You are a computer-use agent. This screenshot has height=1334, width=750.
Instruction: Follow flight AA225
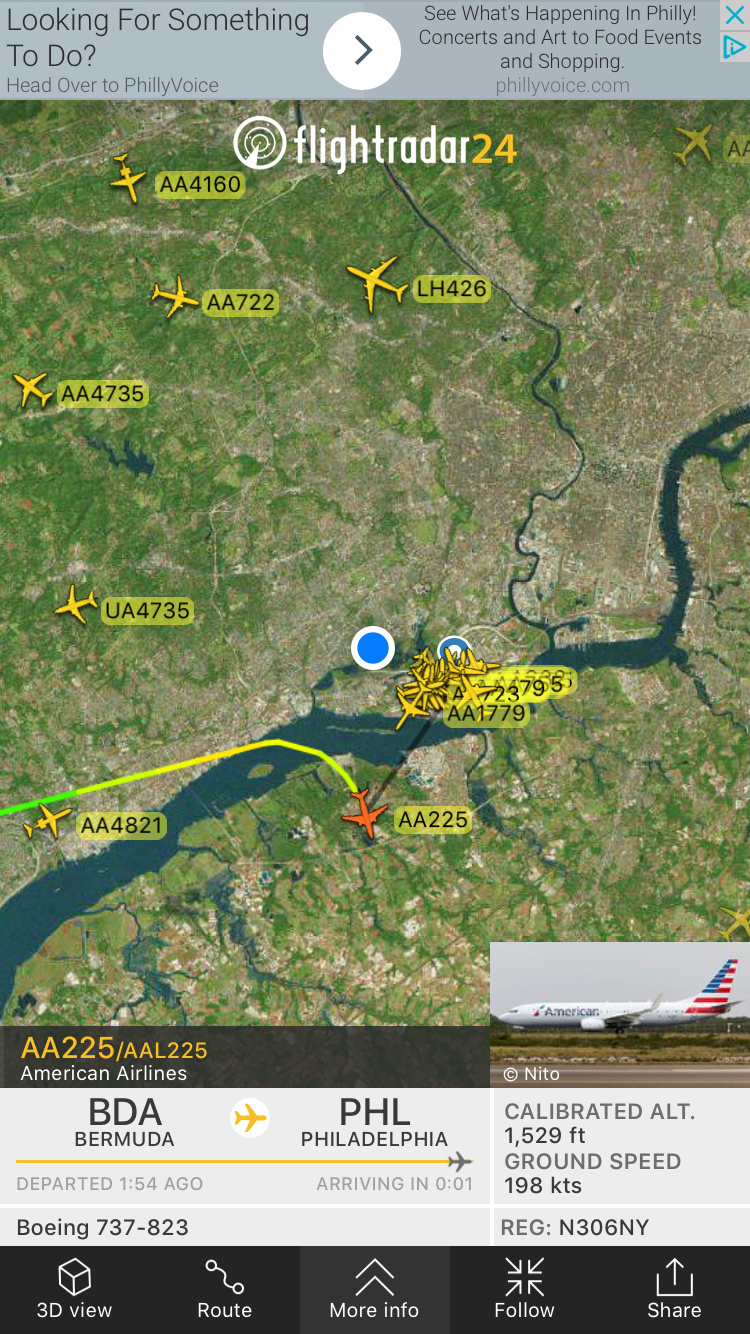click(524, 1289)
